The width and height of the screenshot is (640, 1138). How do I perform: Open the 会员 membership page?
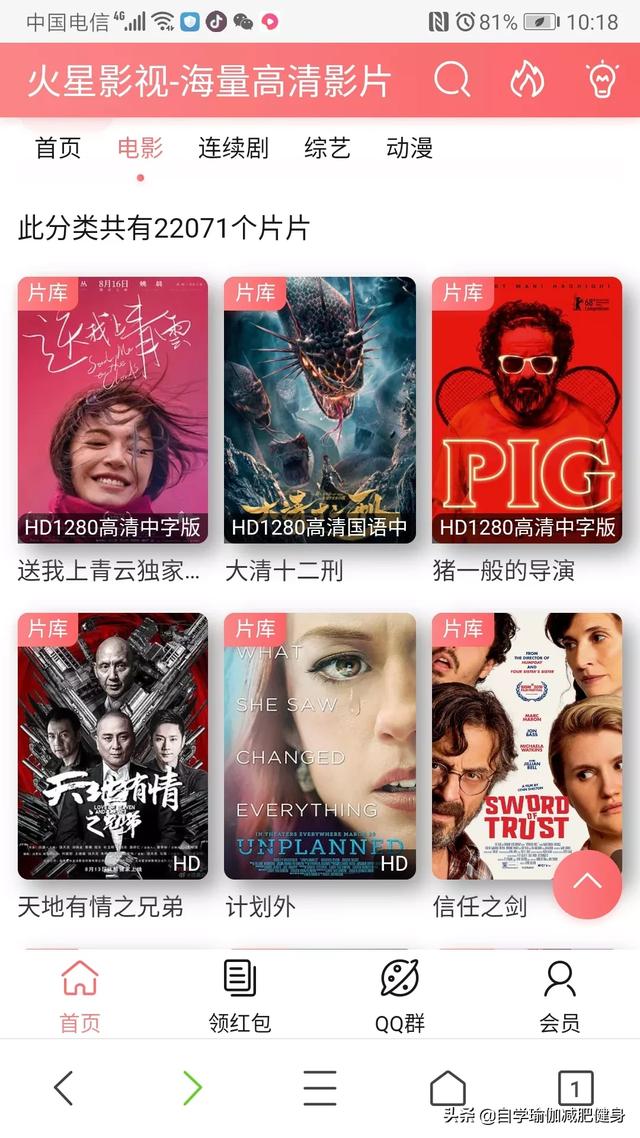(560, 995)
